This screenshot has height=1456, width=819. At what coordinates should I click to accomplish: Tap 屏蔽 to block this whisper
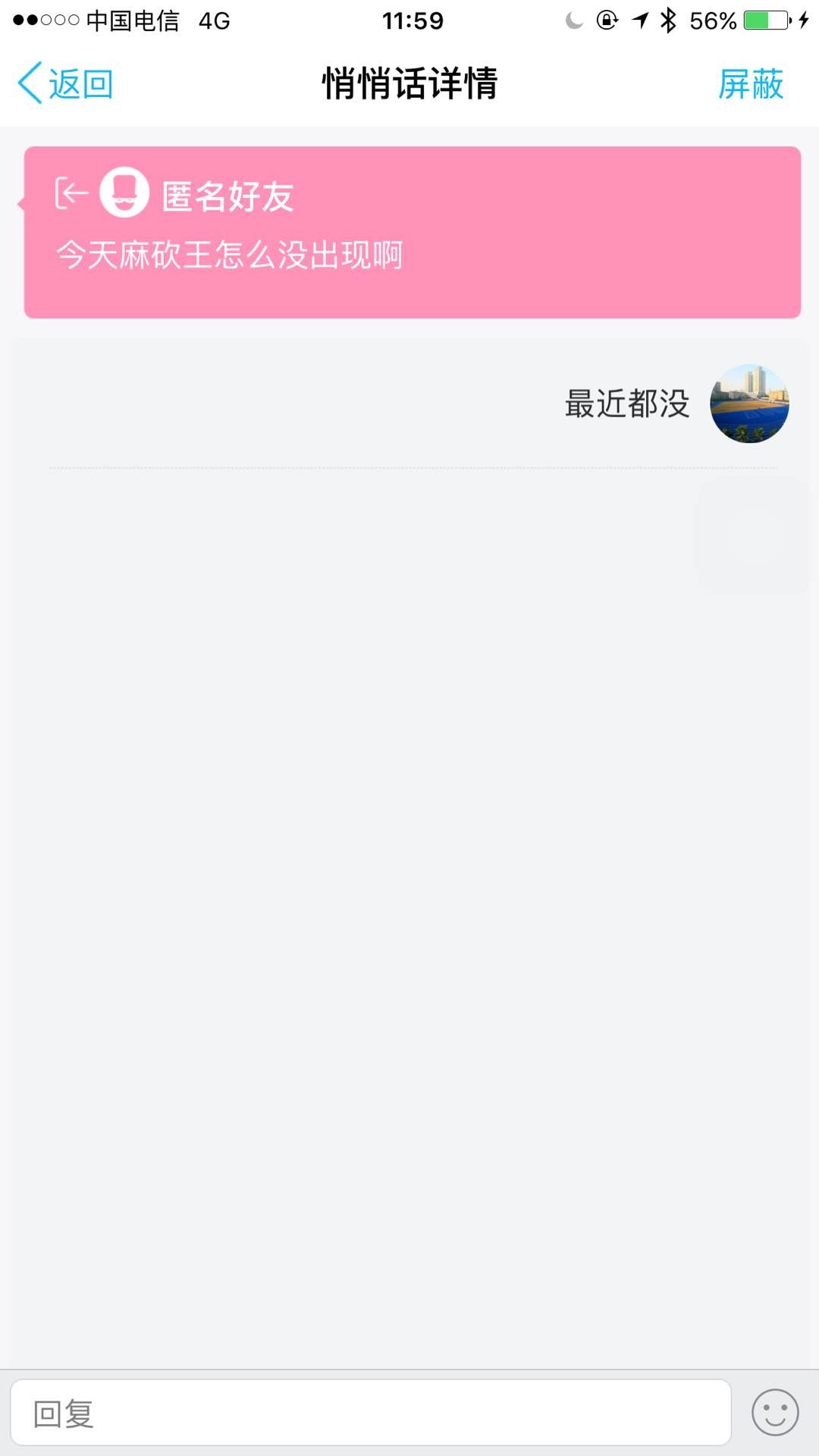click(x=750, y=83)
